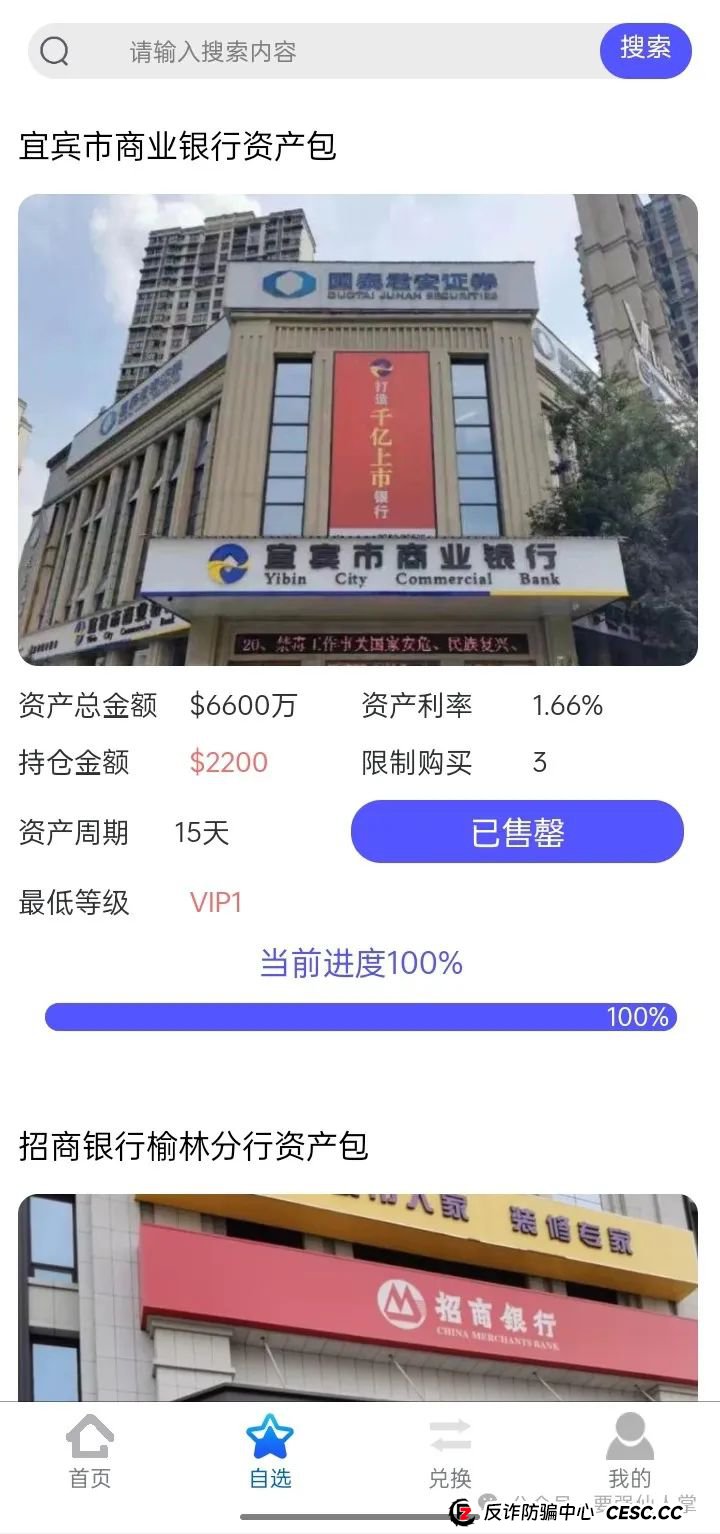Viewport: 720px width, 1534px height.
Task: Select the 自选 tab
Action: 270,1451
